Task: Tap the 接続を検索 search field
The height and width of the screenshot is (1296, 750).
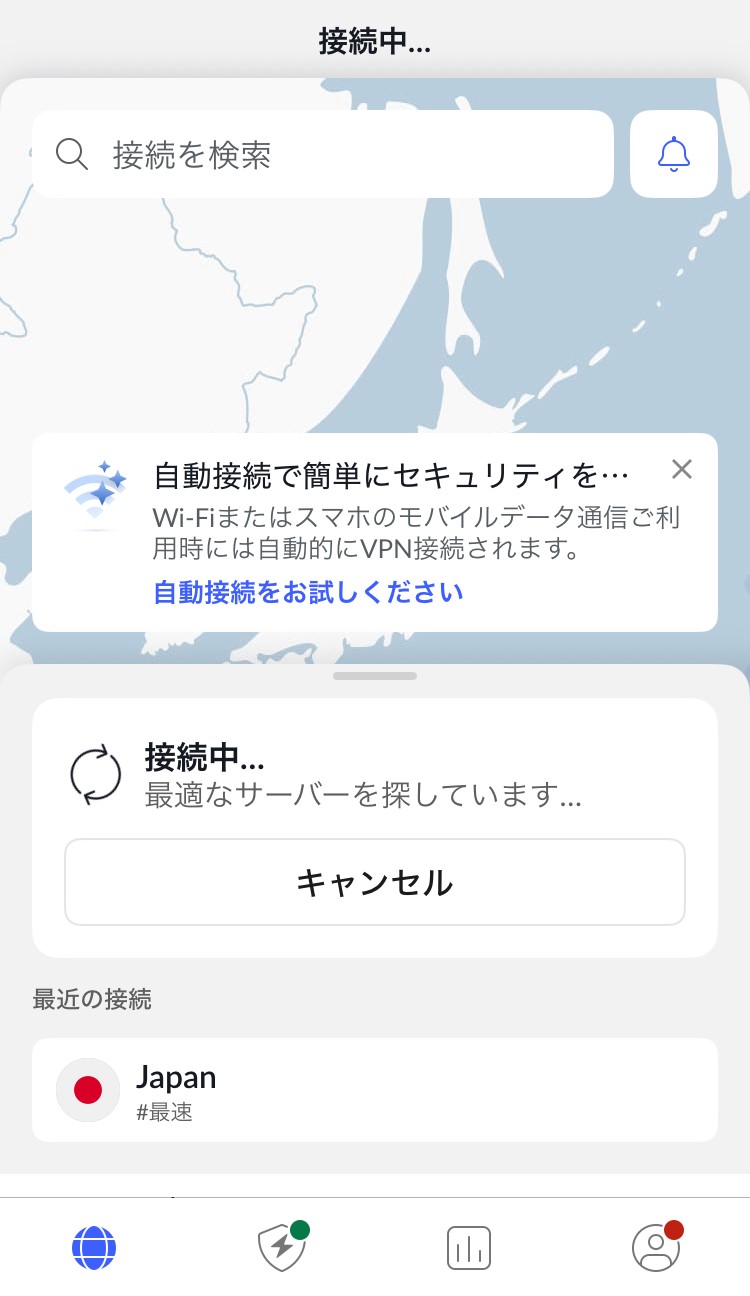Action: [x=322, y=155]
